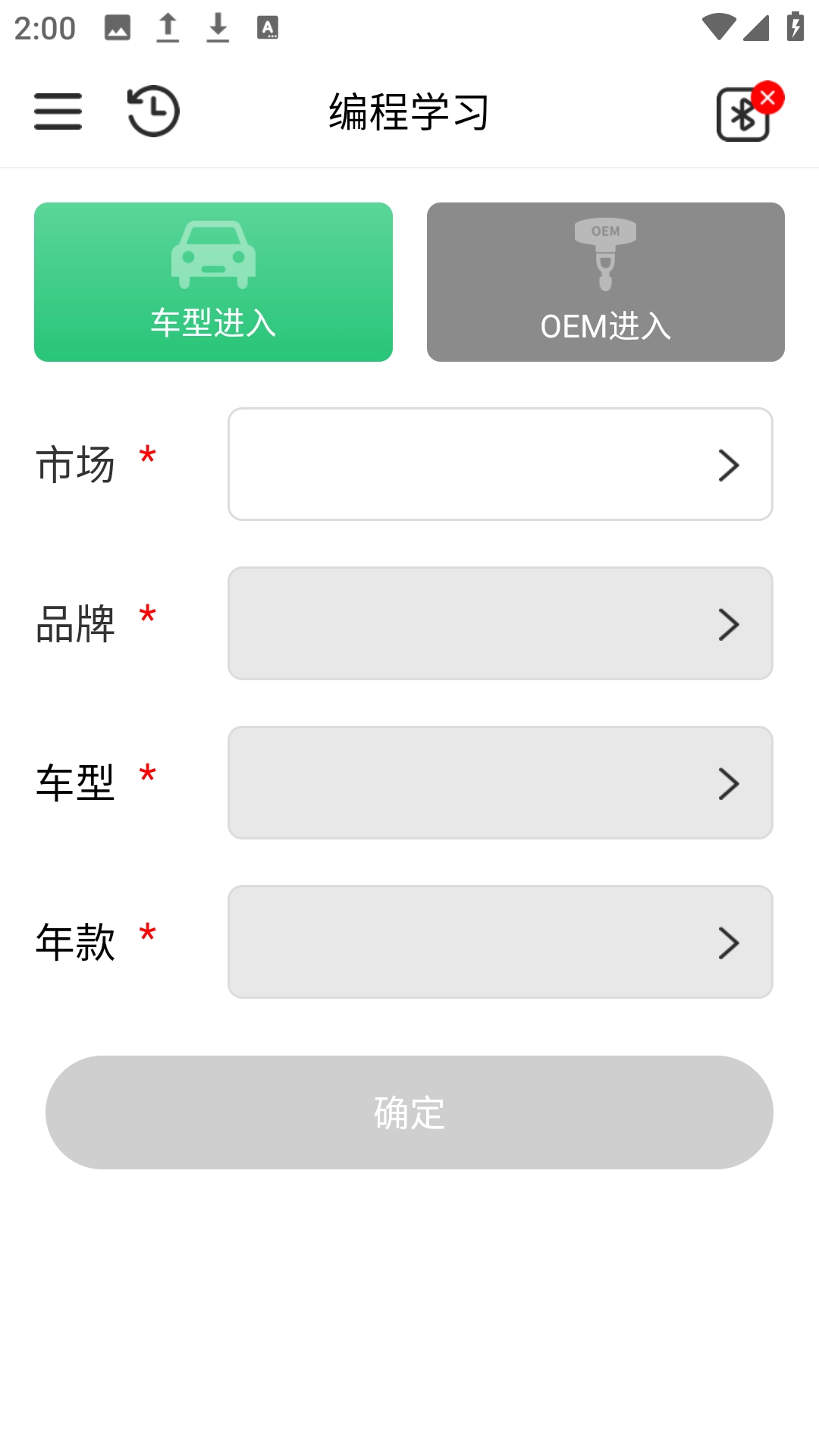Image resolution: width=819 pixels, height=1456 pixels.
Task: Tap the battery charging indicator
Action: [x=794, y=25]
